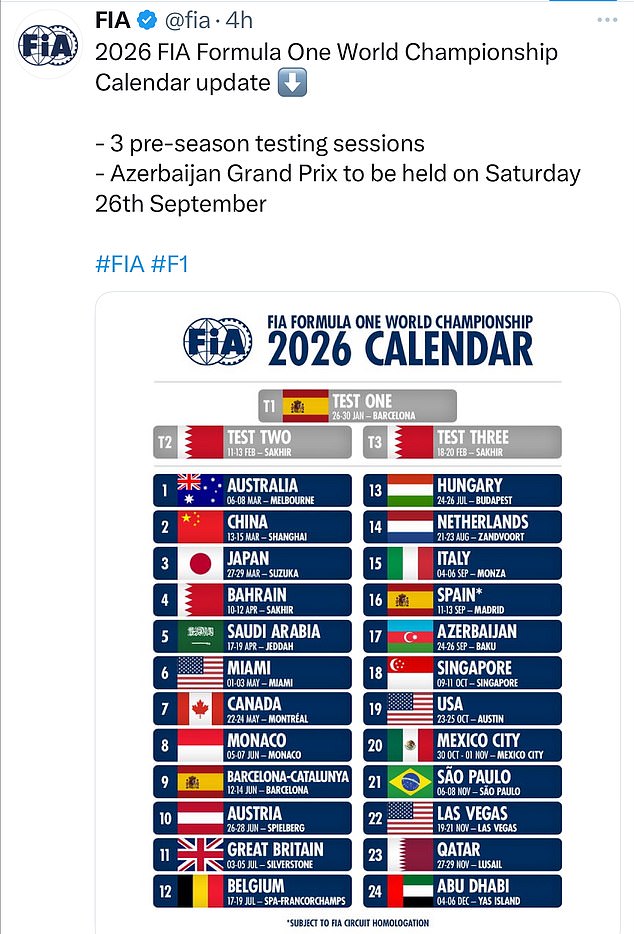Open the #F1 hashtag

[171, 264]
